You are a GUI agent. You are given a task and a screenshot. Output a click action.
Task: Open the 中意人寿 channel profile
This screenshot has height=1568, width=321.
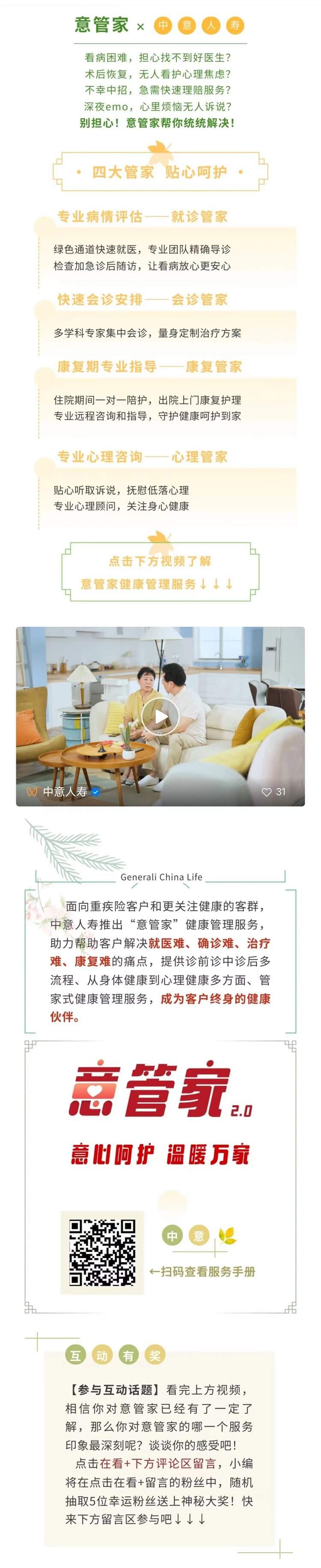pyautogui.click(x=65, y=791)
